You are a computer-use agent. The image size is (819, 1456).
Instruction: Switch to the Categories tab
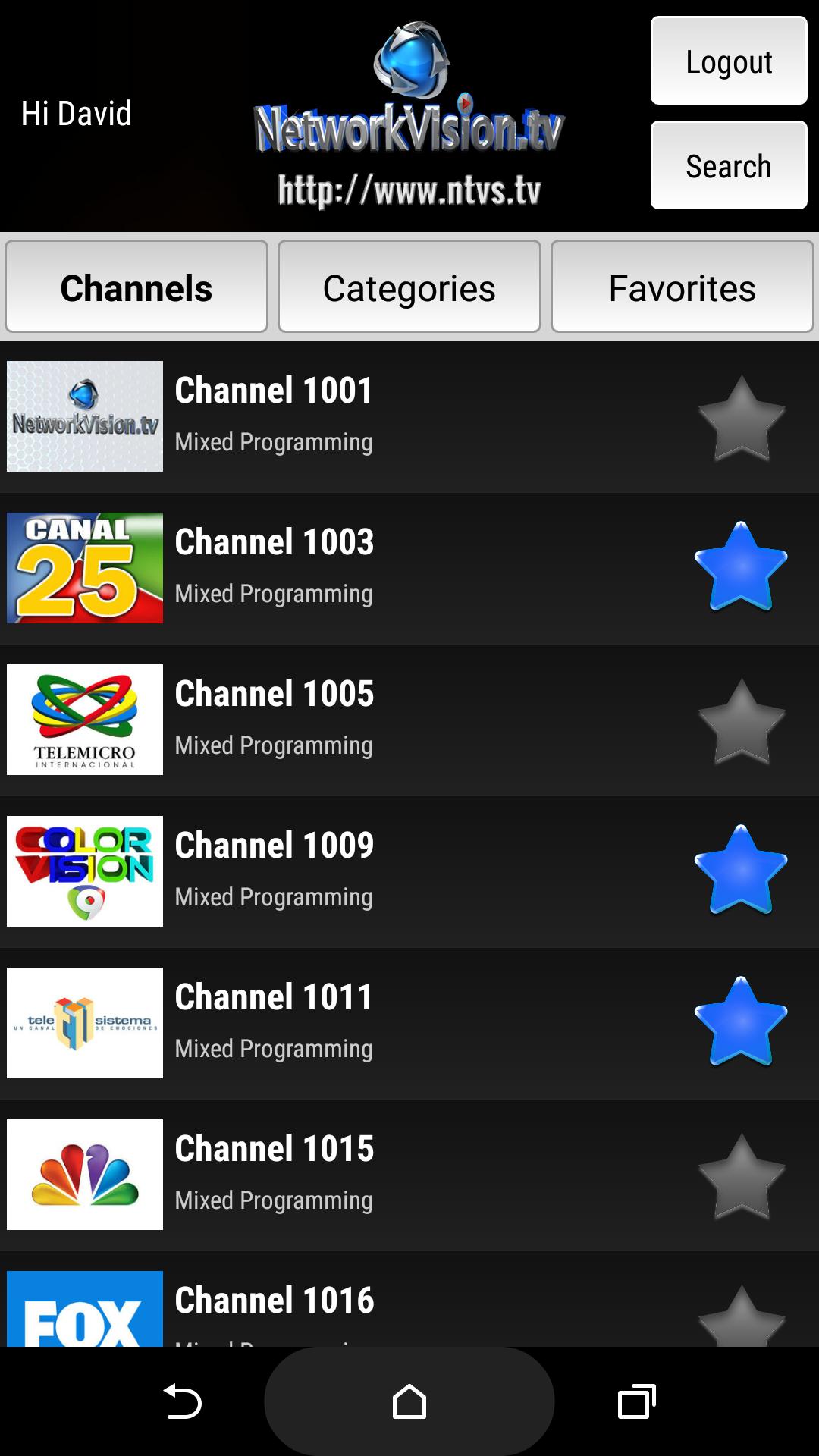pyautogui.click(x=409, y=287)
